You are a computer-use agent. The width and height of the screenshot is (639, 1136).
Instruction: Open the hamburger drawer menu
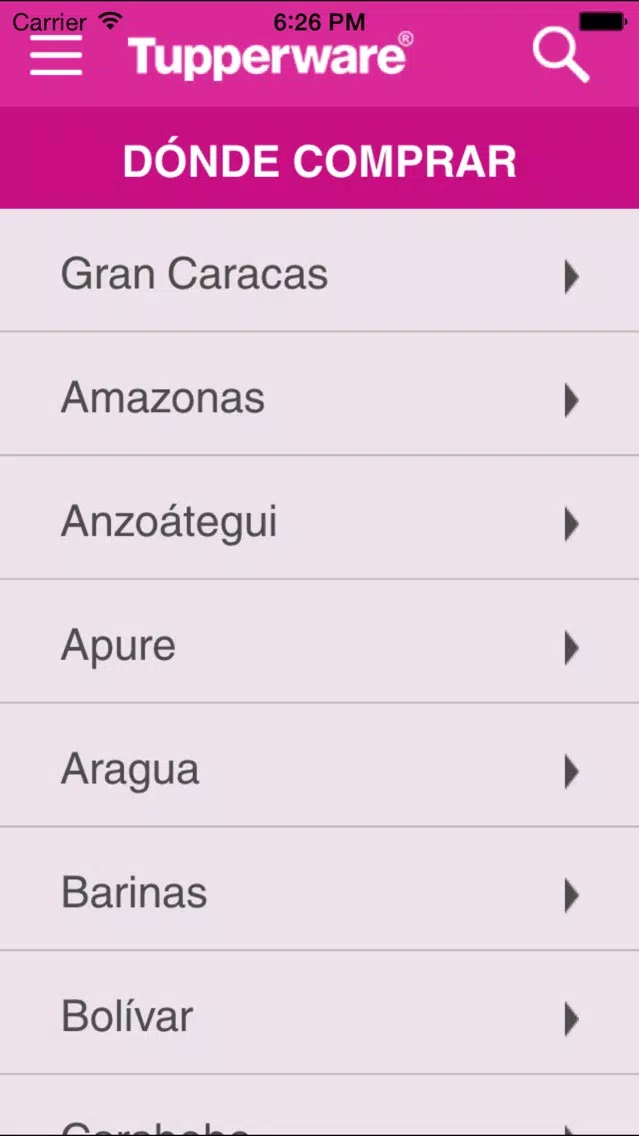click(56, 55)
